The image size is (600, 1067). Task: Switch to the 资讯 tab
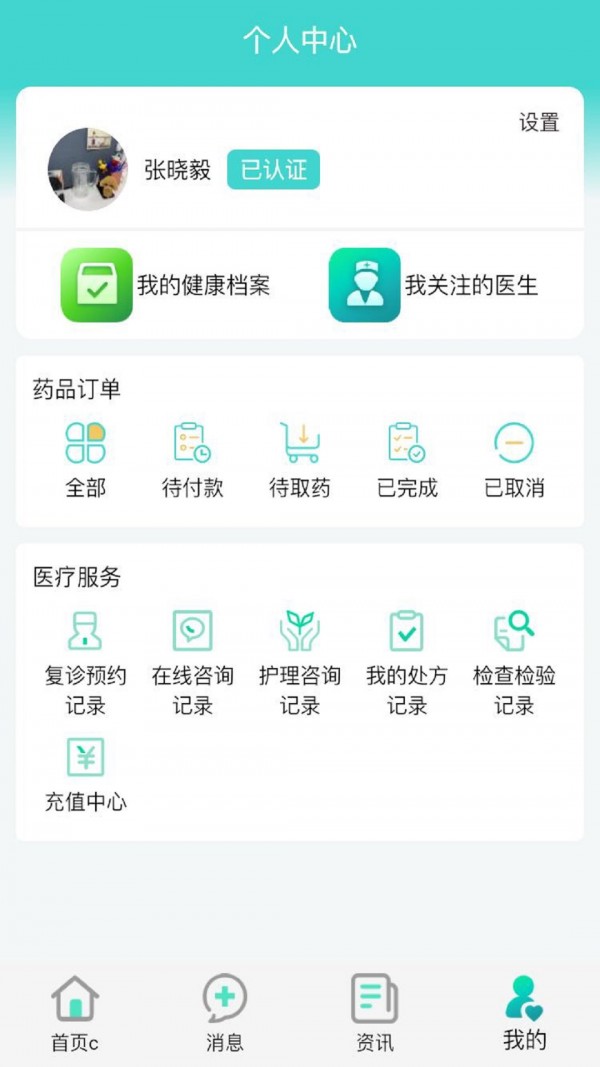click(x=375, y=1012)
